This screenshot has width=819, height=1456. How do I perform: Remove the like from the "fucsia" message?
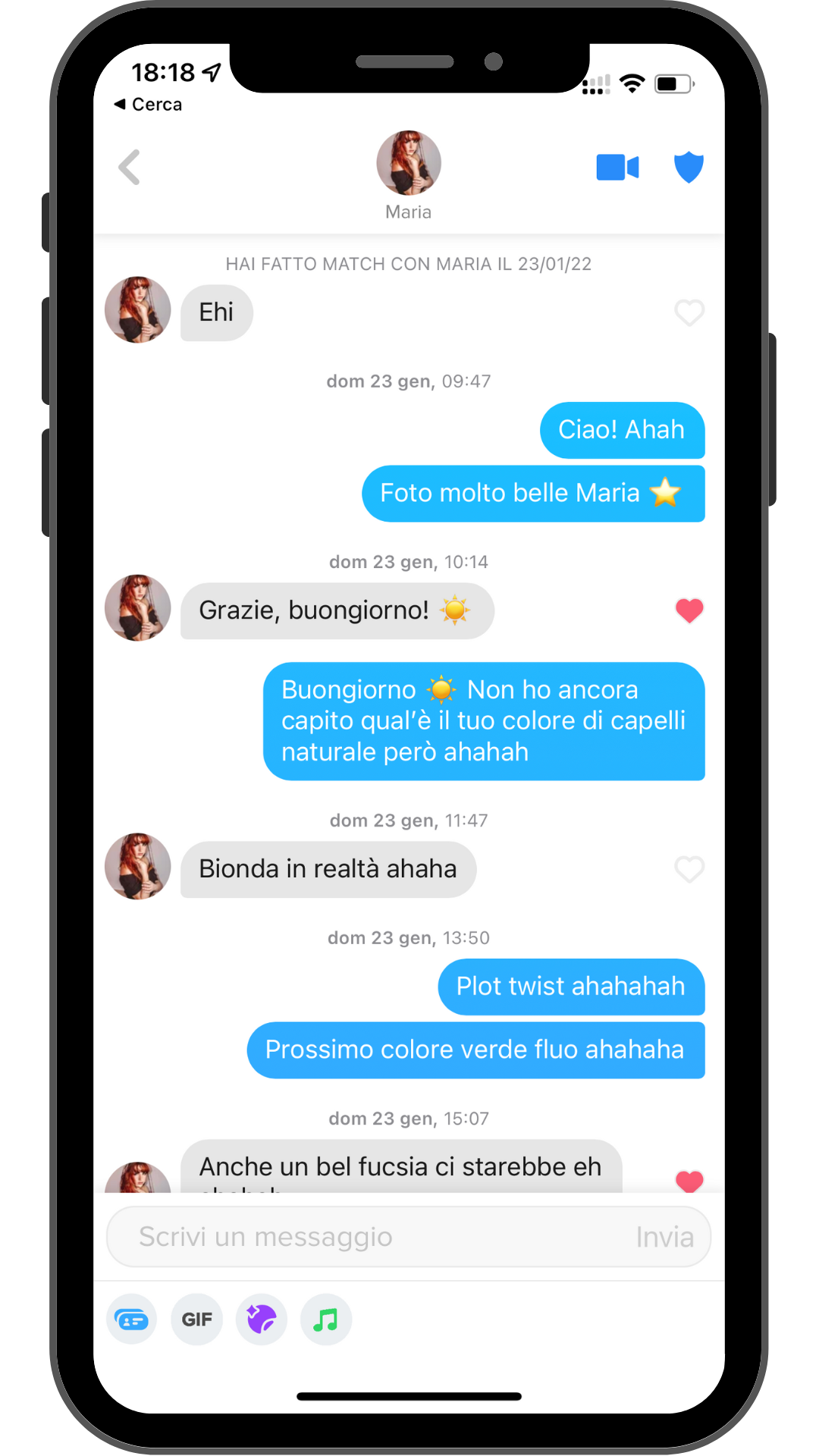(689, 1180)
